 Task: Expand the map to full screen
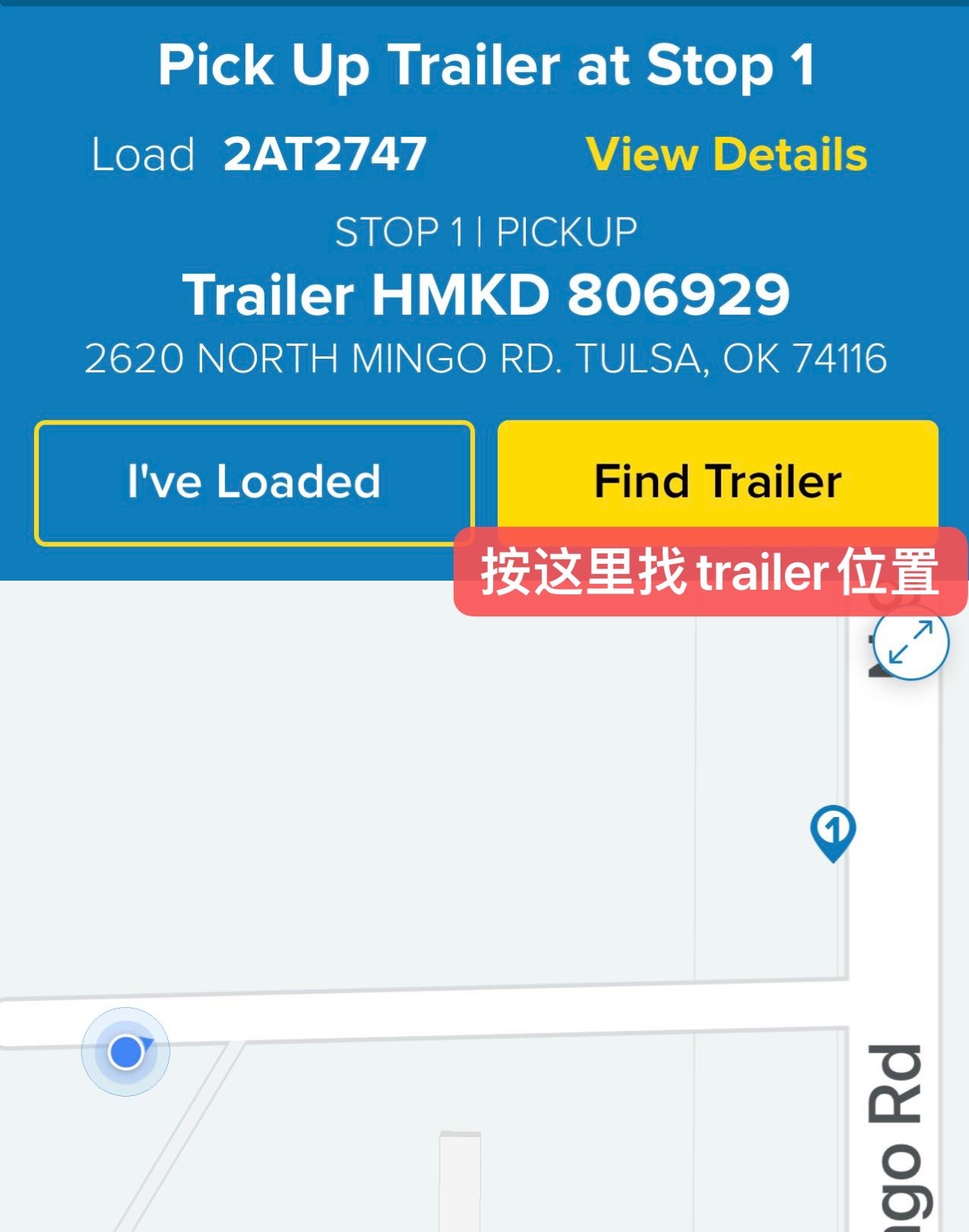tap(910, 643)
